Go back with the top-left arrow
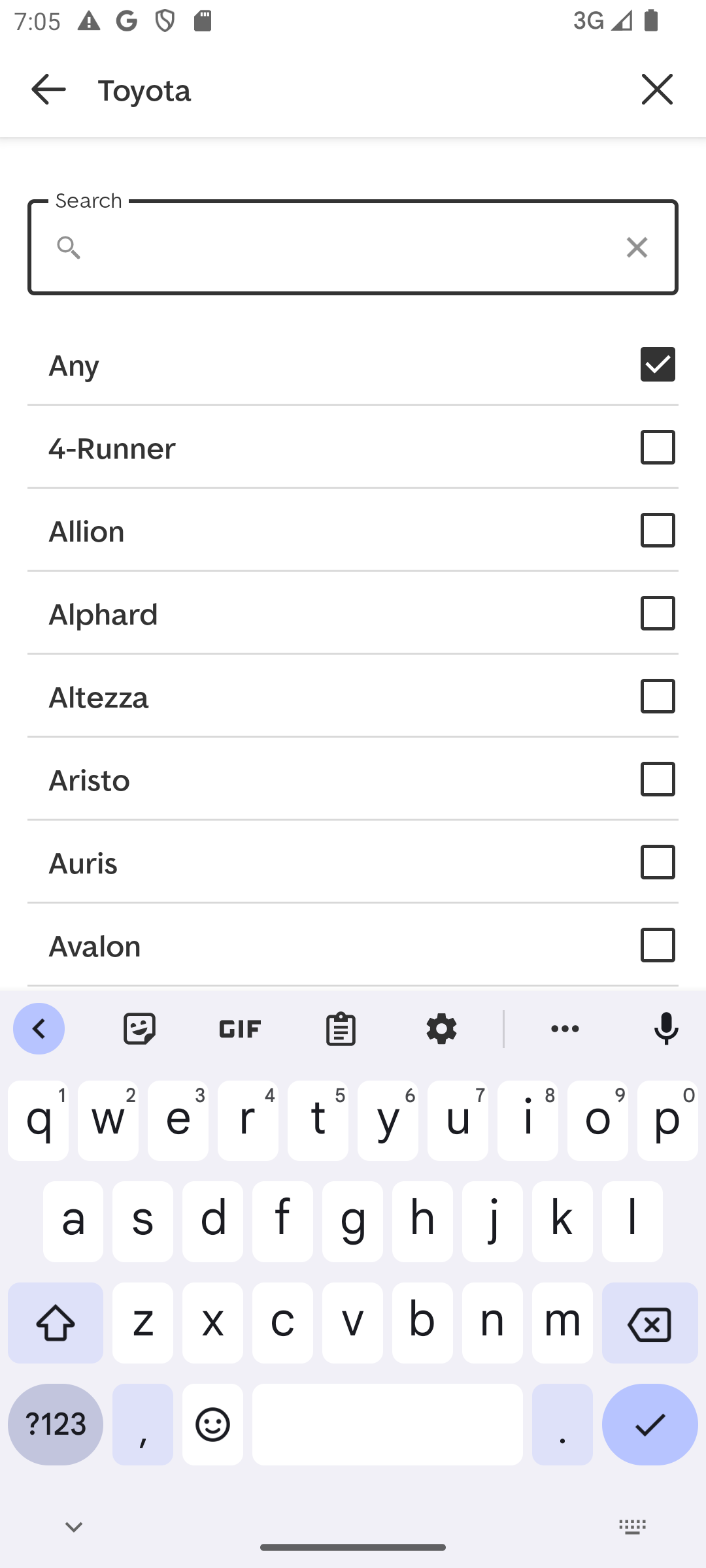 click(48, 90)
